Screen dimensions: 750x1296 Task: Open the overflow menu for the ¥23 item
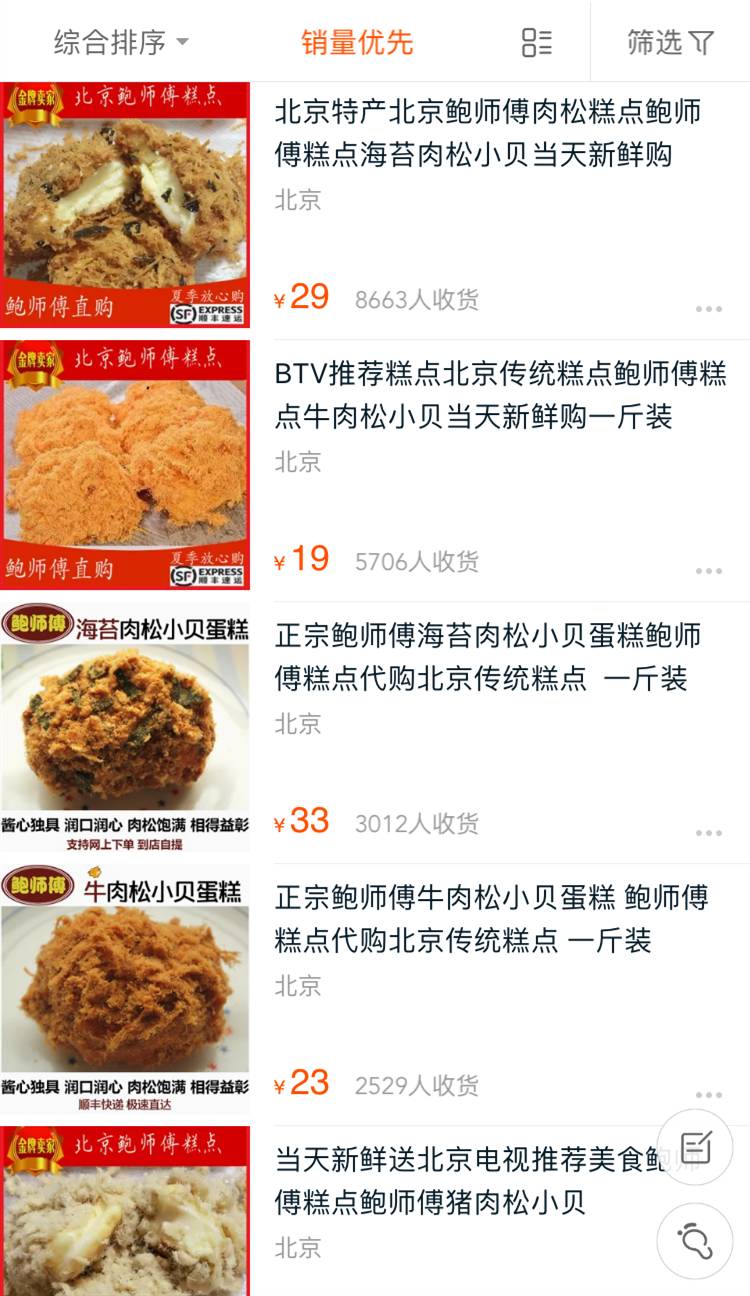(x=708, y=1095)
